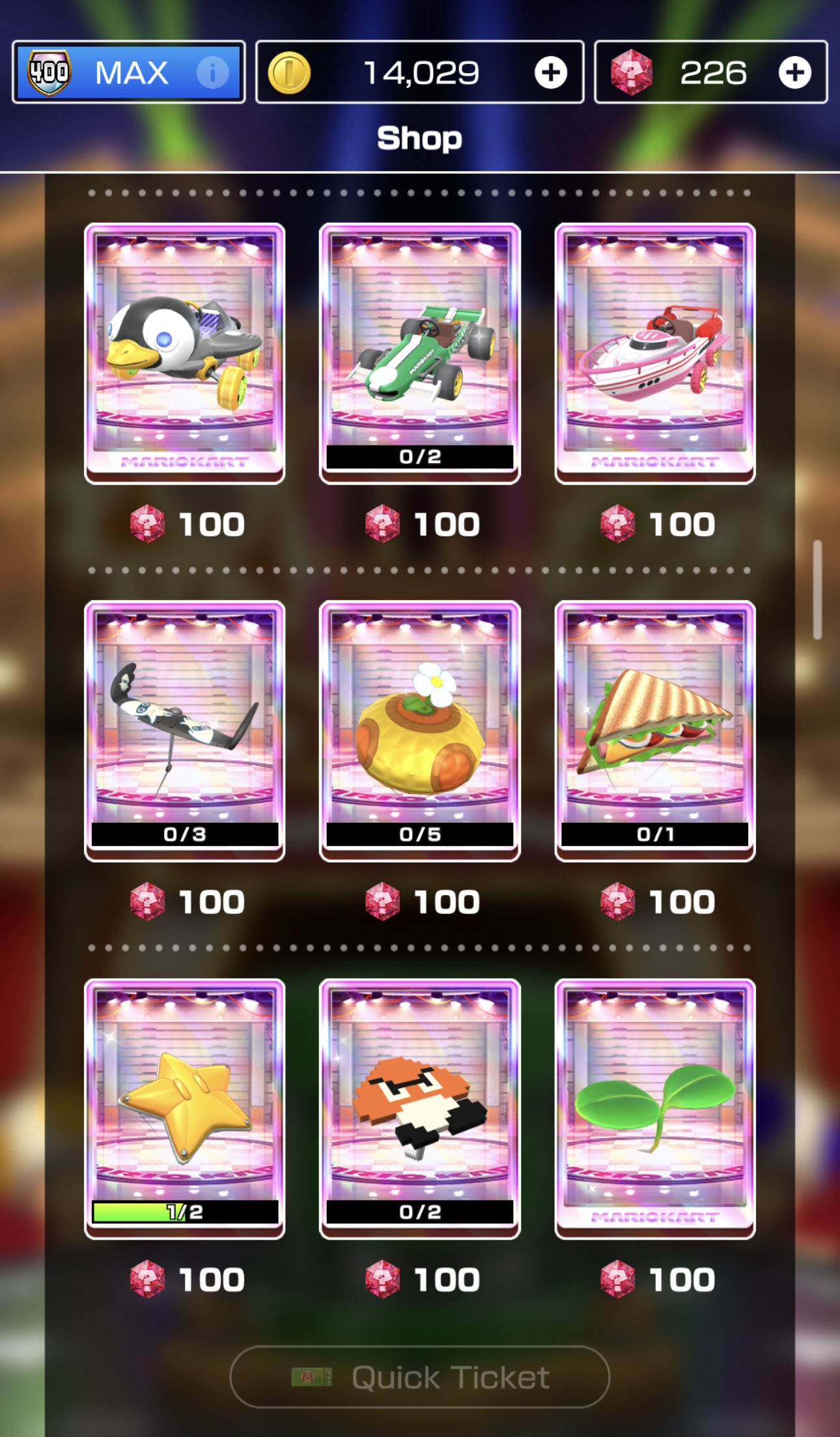The height and width of the screenshot is (1437, 840).
Task: Select the pink boat kart card
Action: pos(655,353)
